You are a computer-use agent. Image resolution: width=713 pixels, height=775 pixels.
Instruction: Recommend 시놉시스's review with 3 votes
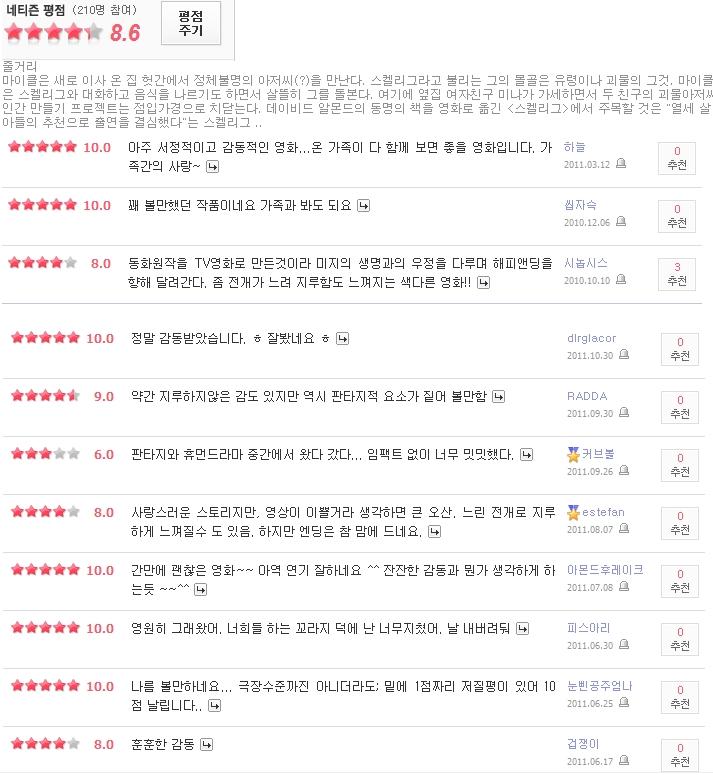pyautogui.click(x=679, y=274)
